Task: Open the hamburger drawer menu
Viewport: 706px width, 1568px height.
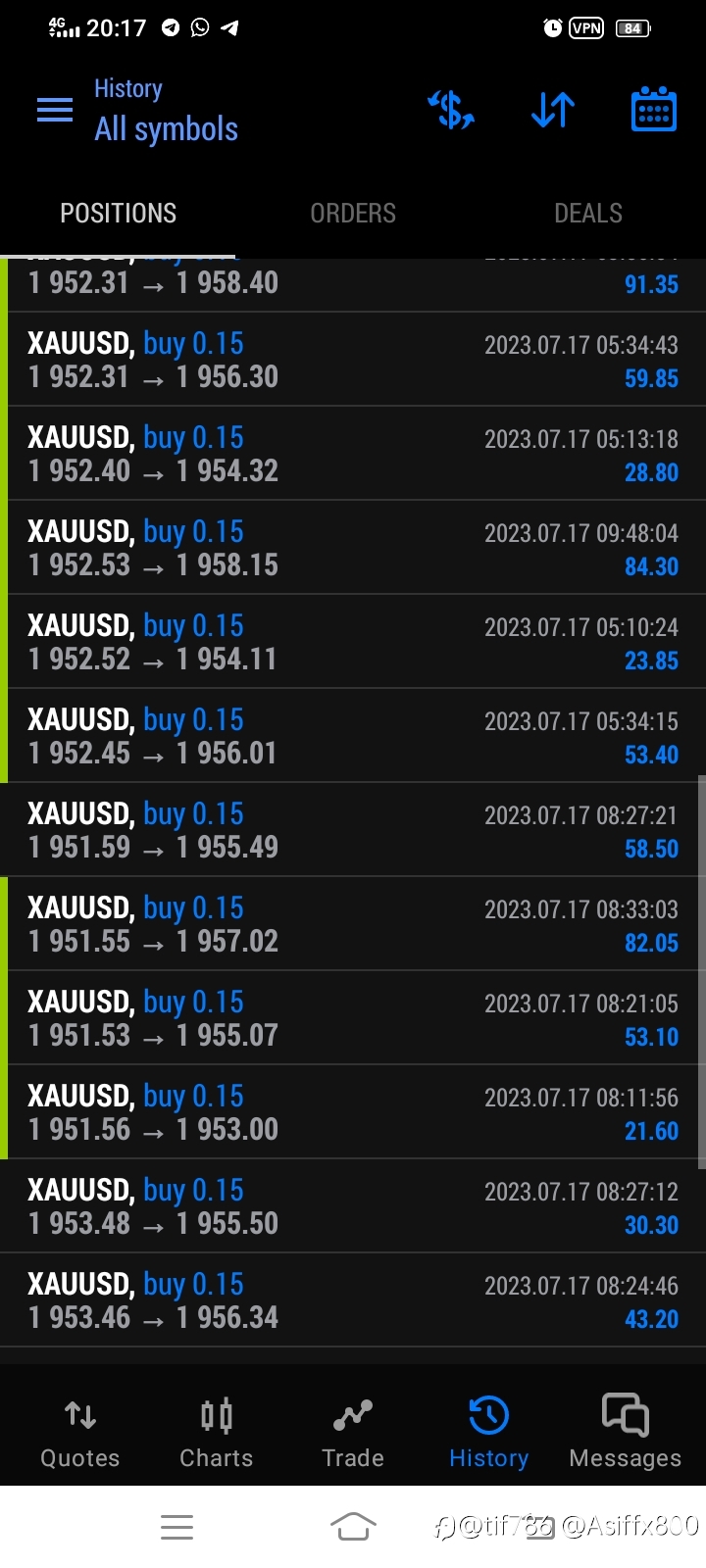Action: click(x=55, y=110)
